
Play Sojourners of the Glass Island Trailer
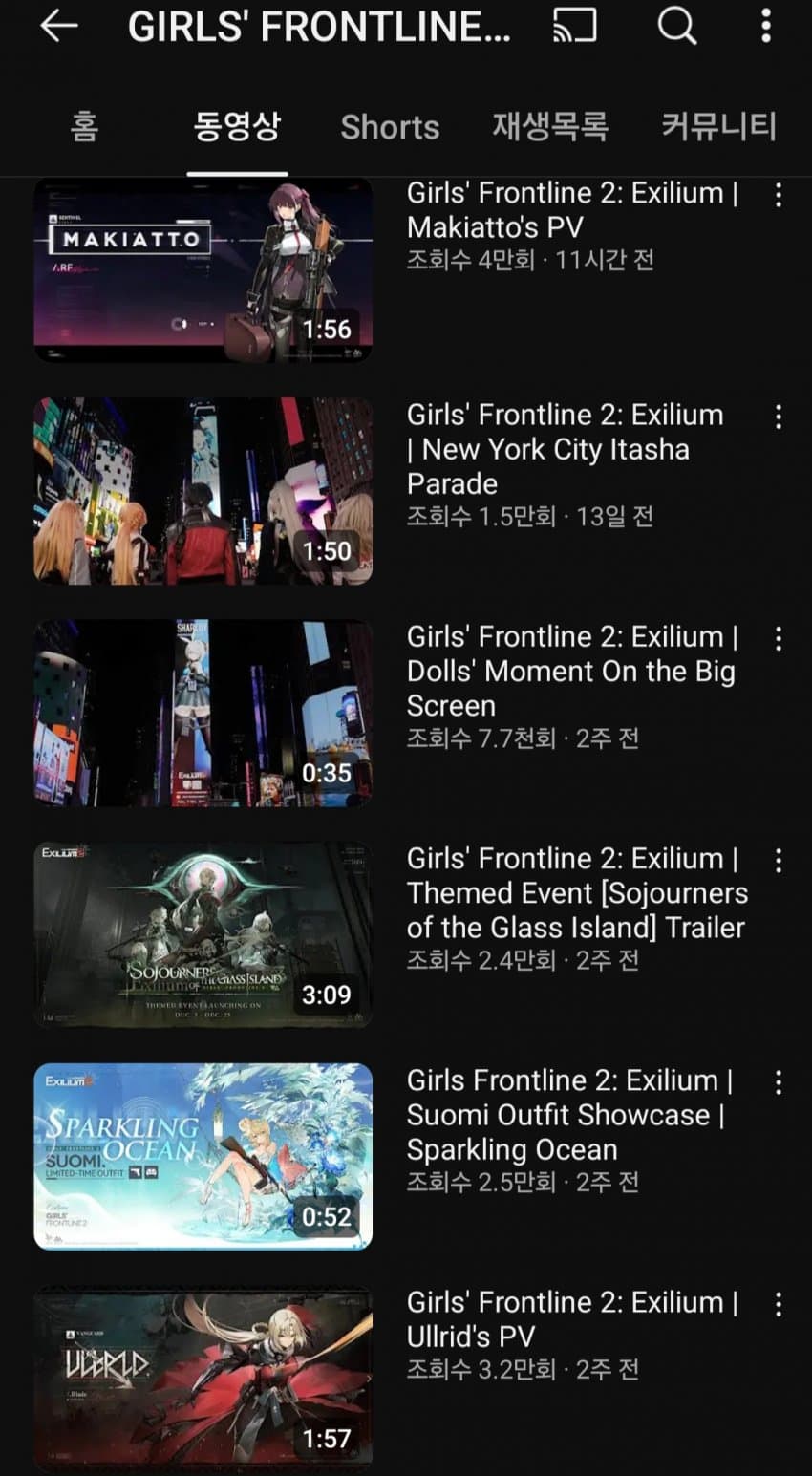(x=203, y=934)
